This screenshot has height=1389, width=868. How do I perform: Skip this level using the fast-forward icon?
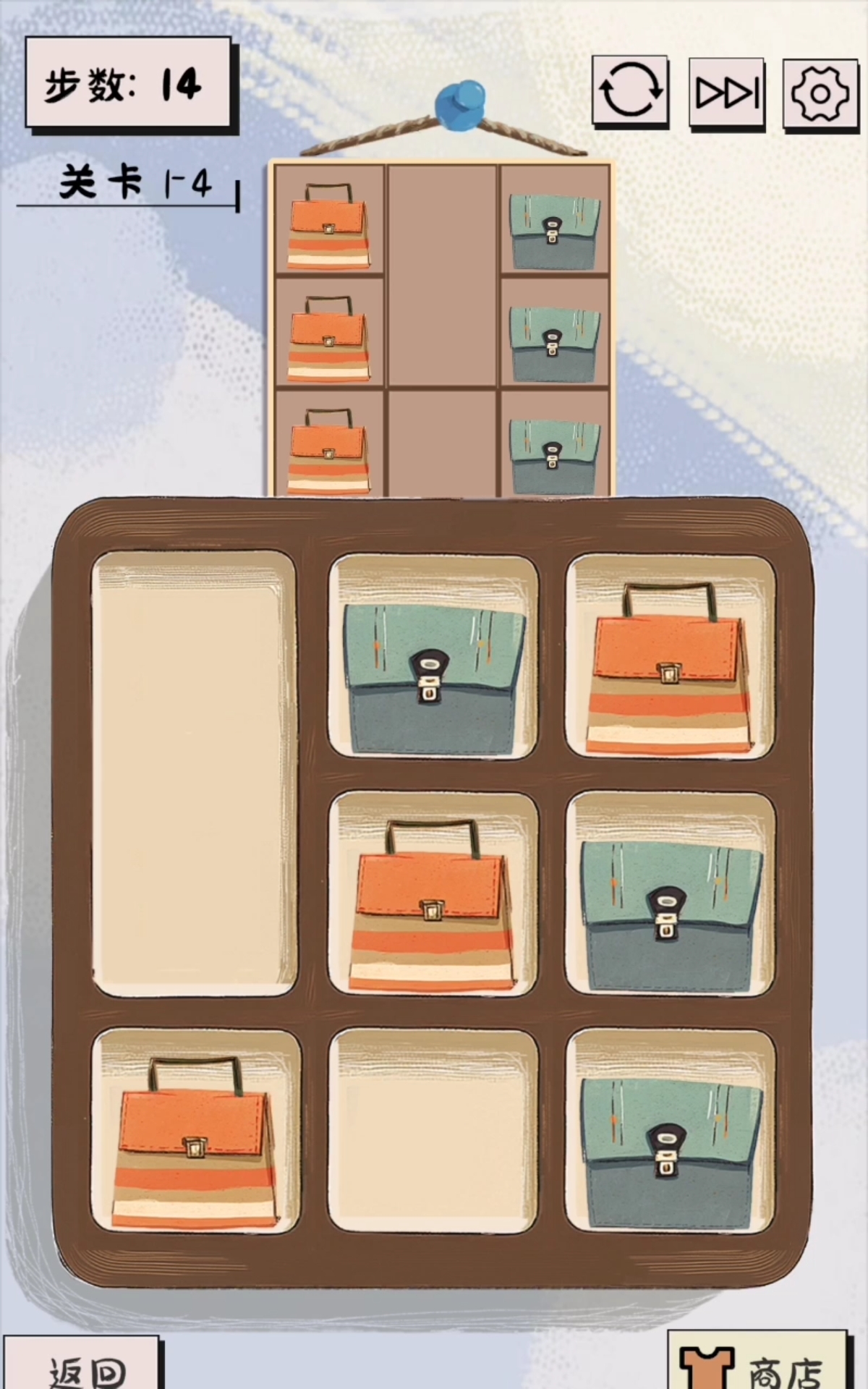click(x=726, y=93)
